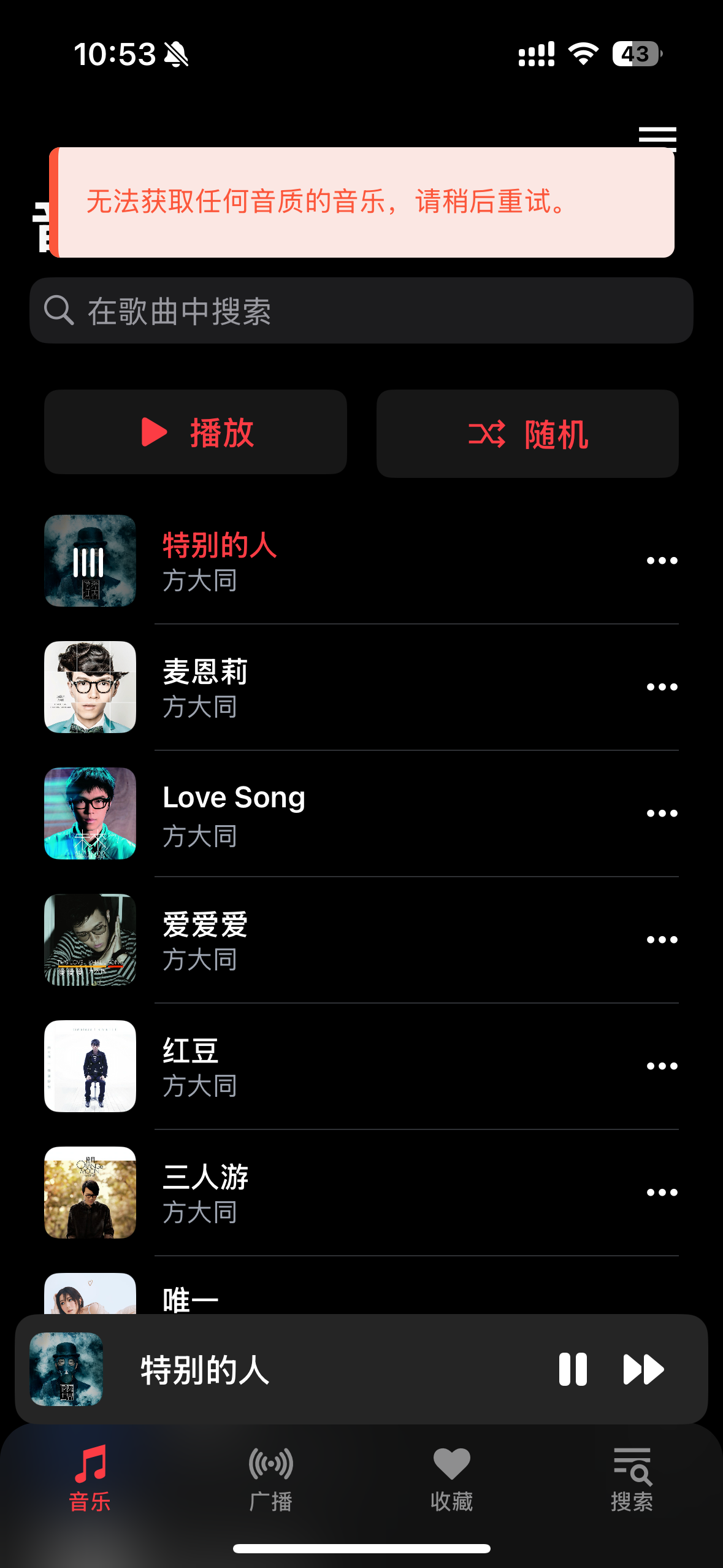723x1568 pixels.
Task: Click the play triangle icon on 播放 button
Action: (155, 432)
